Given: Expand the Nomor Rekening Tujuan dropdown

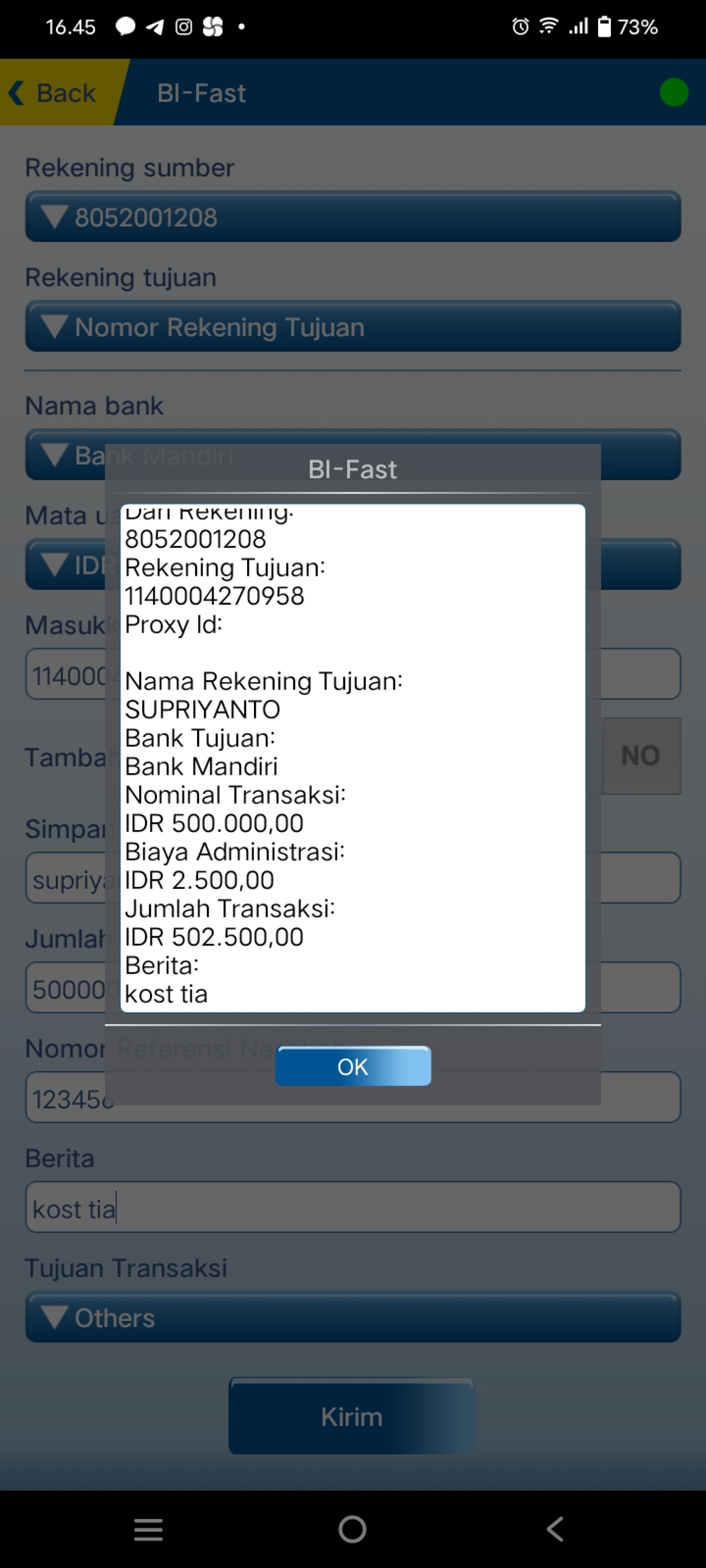Looking at the screenshot, I should tap(353, 326).
